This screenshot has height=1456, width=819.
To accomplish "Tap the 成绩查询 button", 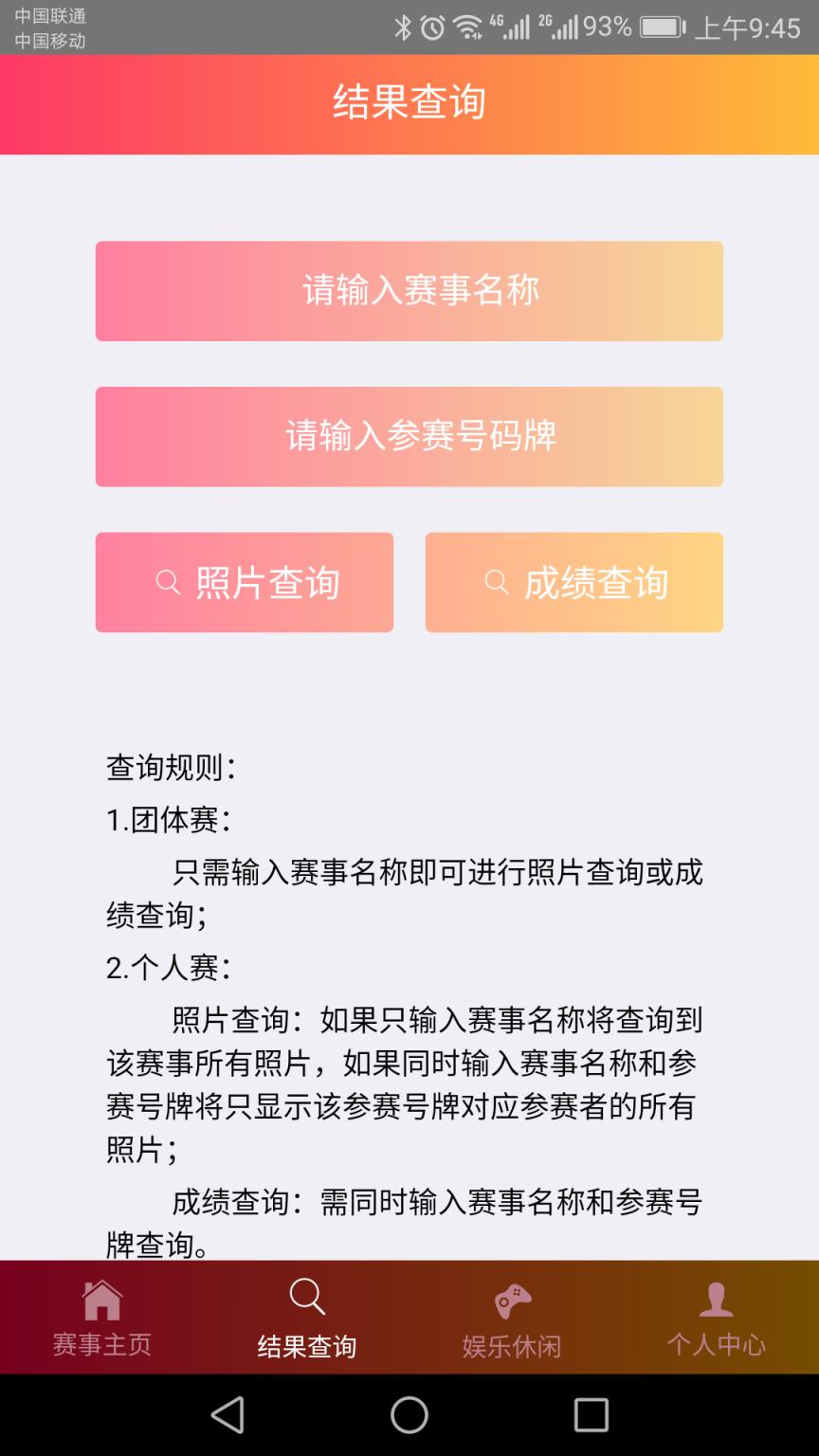I will click(574, 582).
